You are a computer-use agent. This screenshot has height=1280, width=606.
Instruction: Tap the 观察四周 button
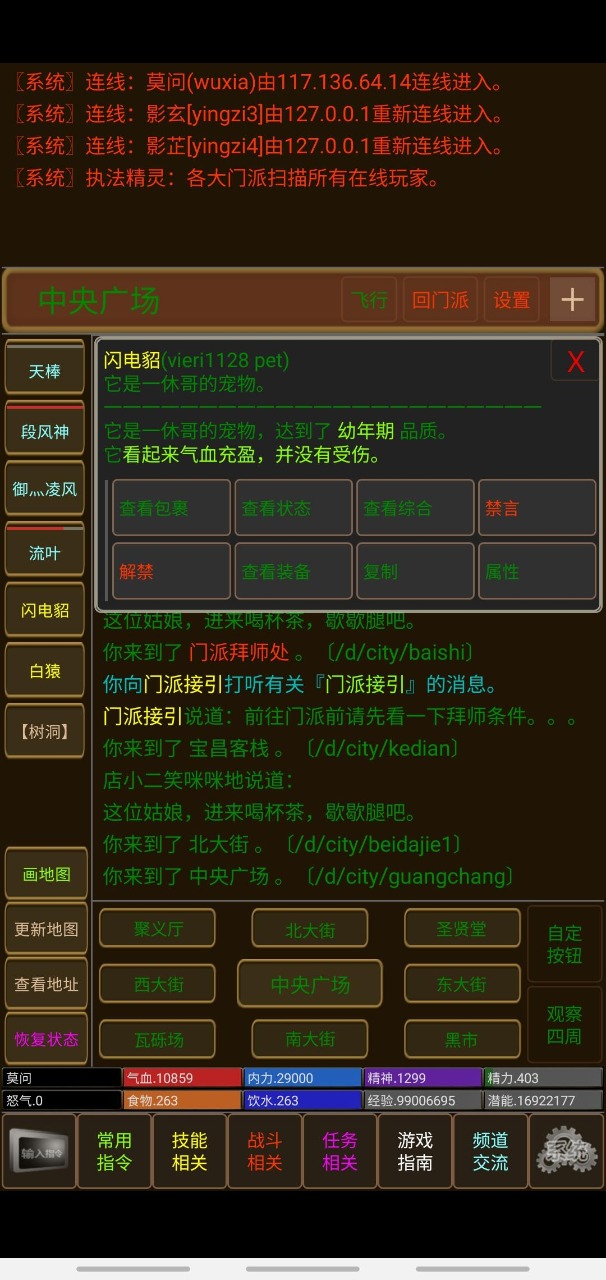pos(564,1024)
